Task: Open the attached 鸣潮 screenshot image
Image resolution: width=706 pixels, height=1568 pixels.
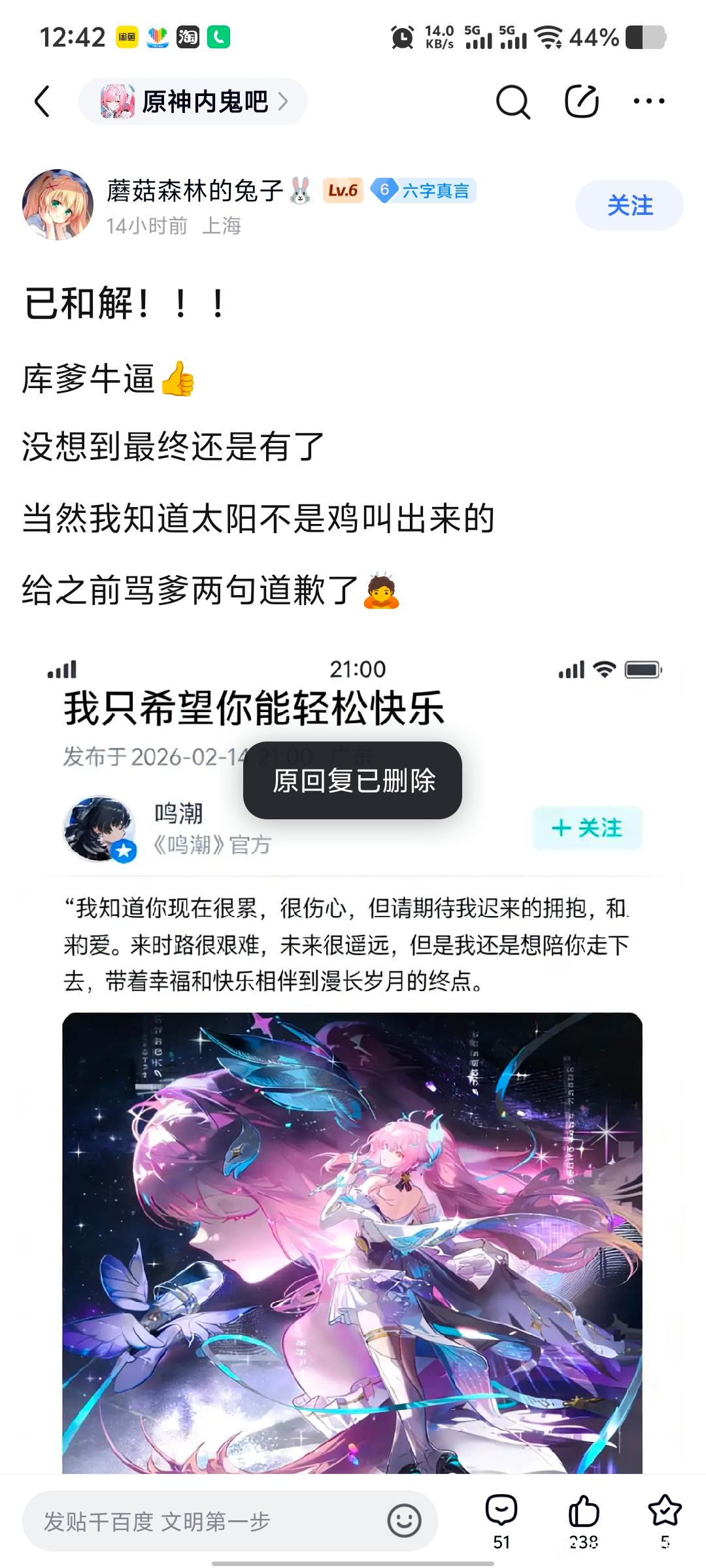Action: pyautogui.click(x=353, y=1065)
